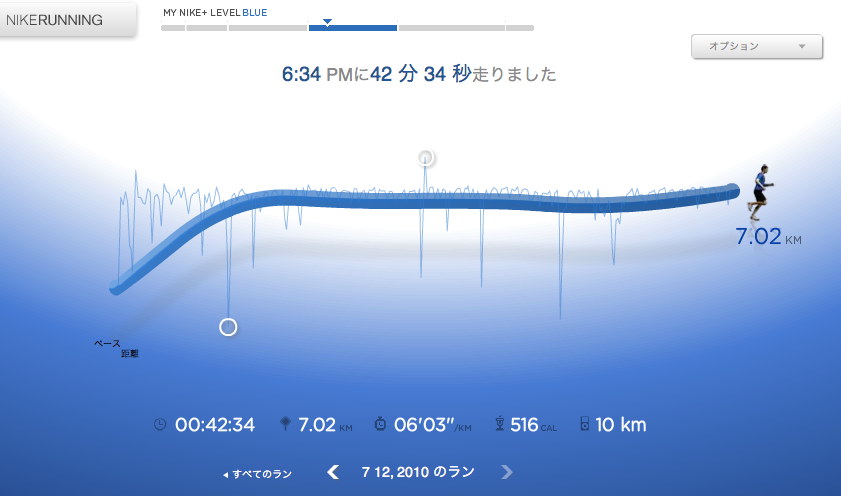This screenshot has height=496, width=841.
Task: Select the fastest pace marker above the graph
Action: 426,157
